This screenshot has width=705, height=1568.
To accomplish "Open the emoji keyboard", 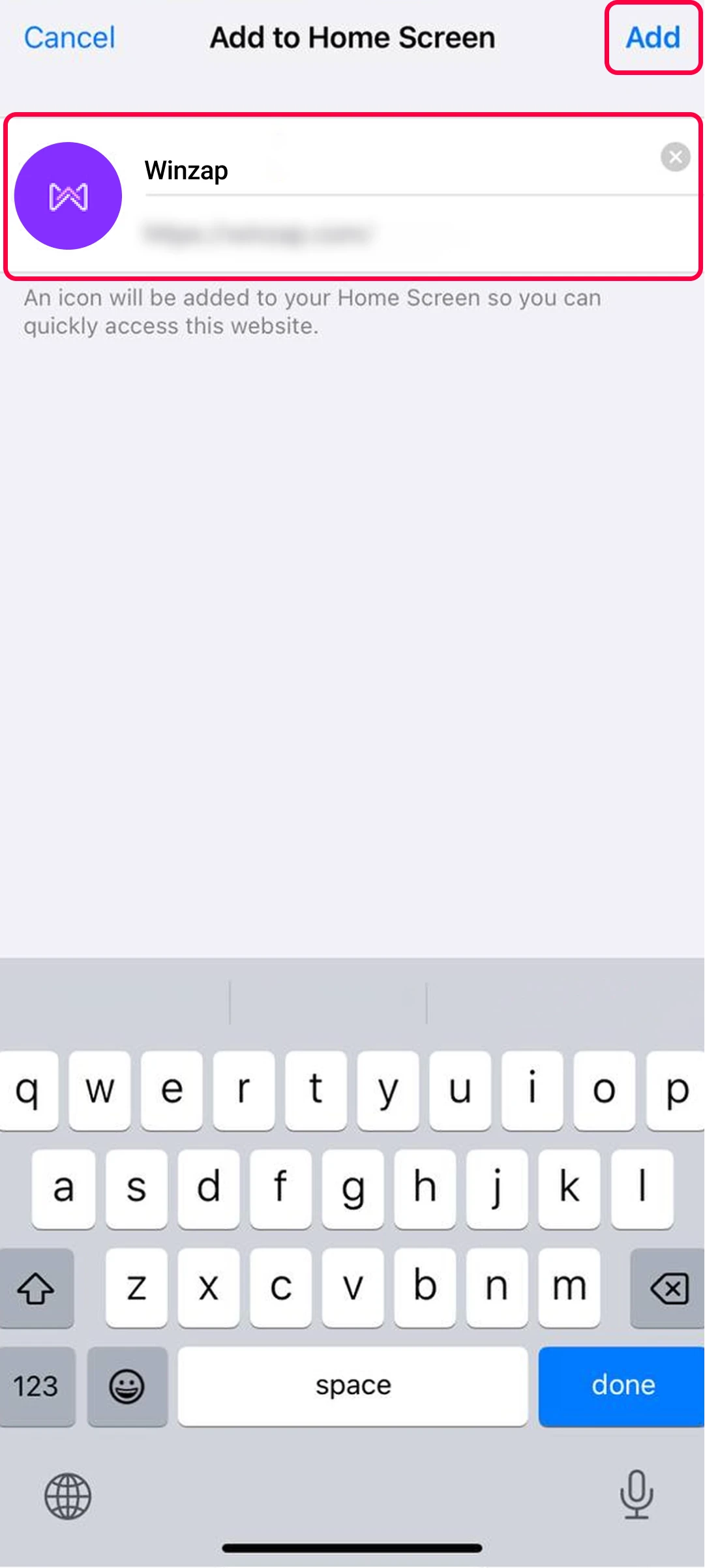I will point(127,1386).
